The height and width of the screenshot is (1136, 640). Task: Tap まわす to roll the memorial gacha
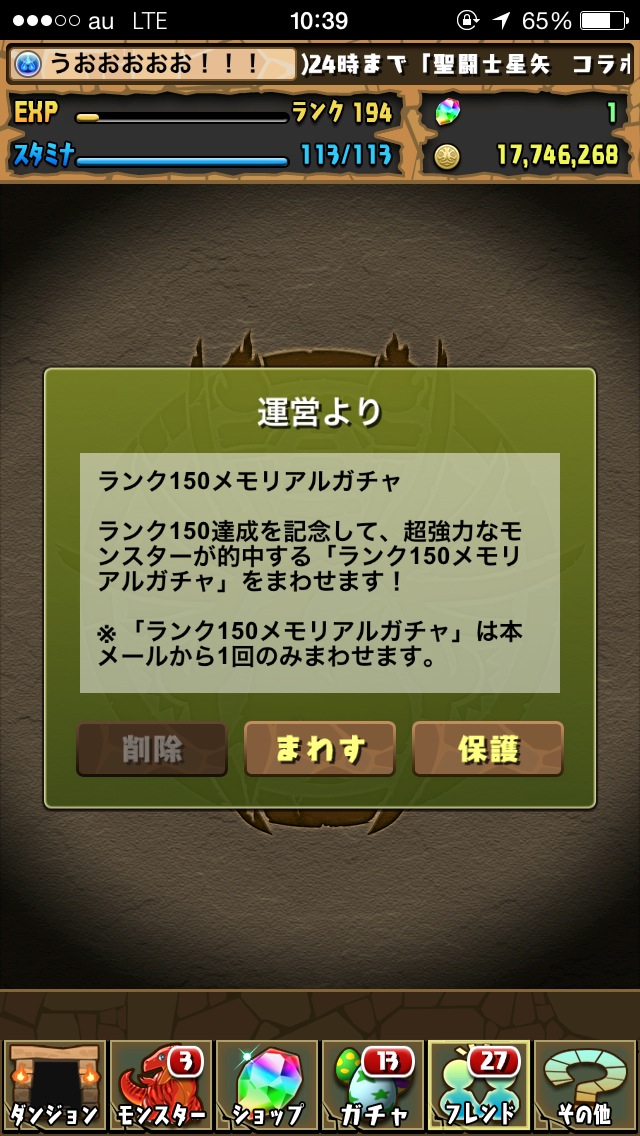pyautogui.click(x=320, y=748)
